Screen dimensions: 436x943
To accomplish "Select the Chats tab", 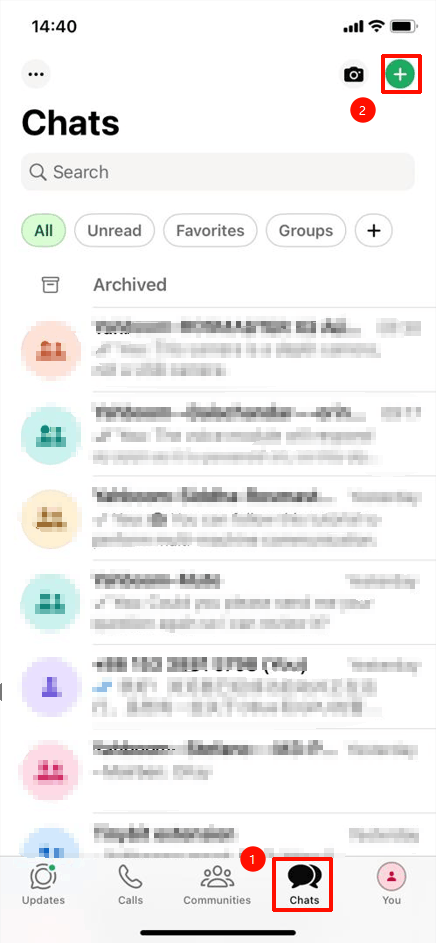I will coord(304,885).
